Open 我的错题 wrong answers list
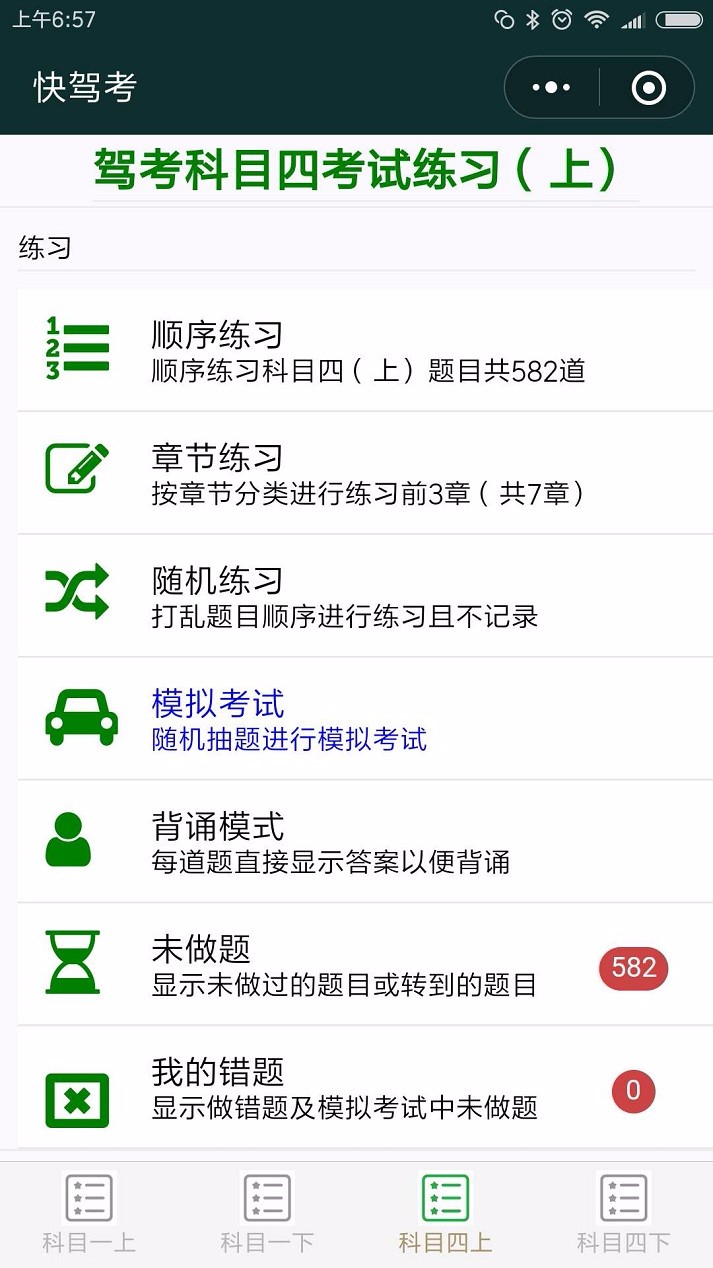Screen dimensions: 713x1268 point(357,1088)
